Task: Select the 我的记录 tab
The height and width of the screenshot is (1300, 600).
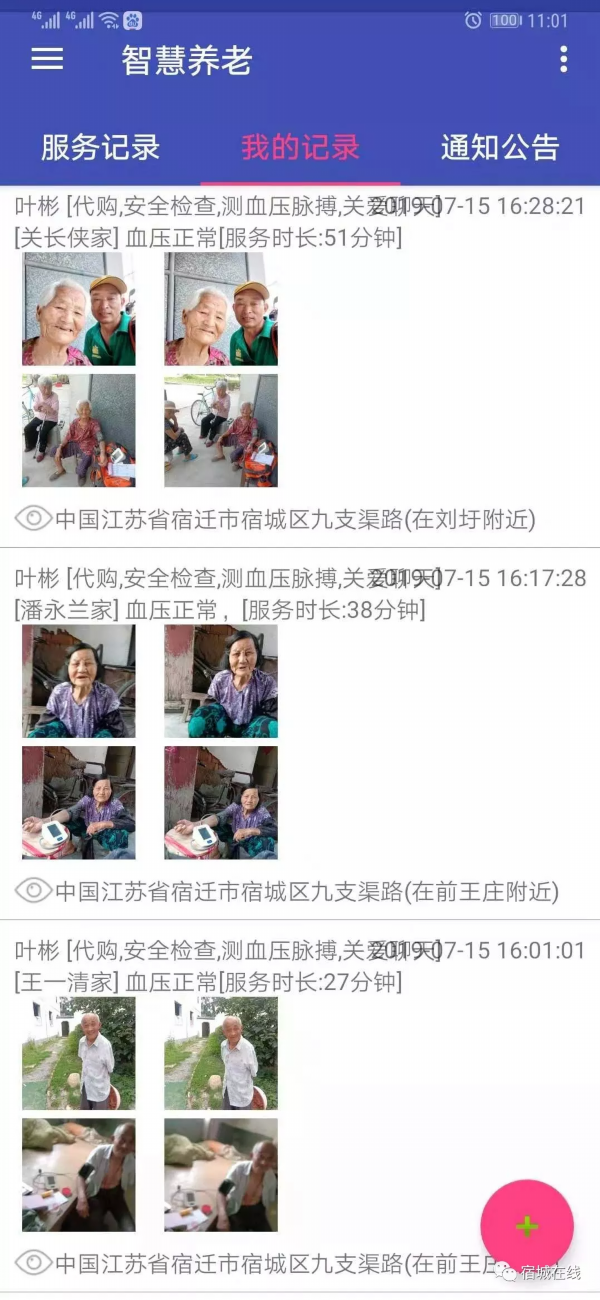Action: coord(300,147)
